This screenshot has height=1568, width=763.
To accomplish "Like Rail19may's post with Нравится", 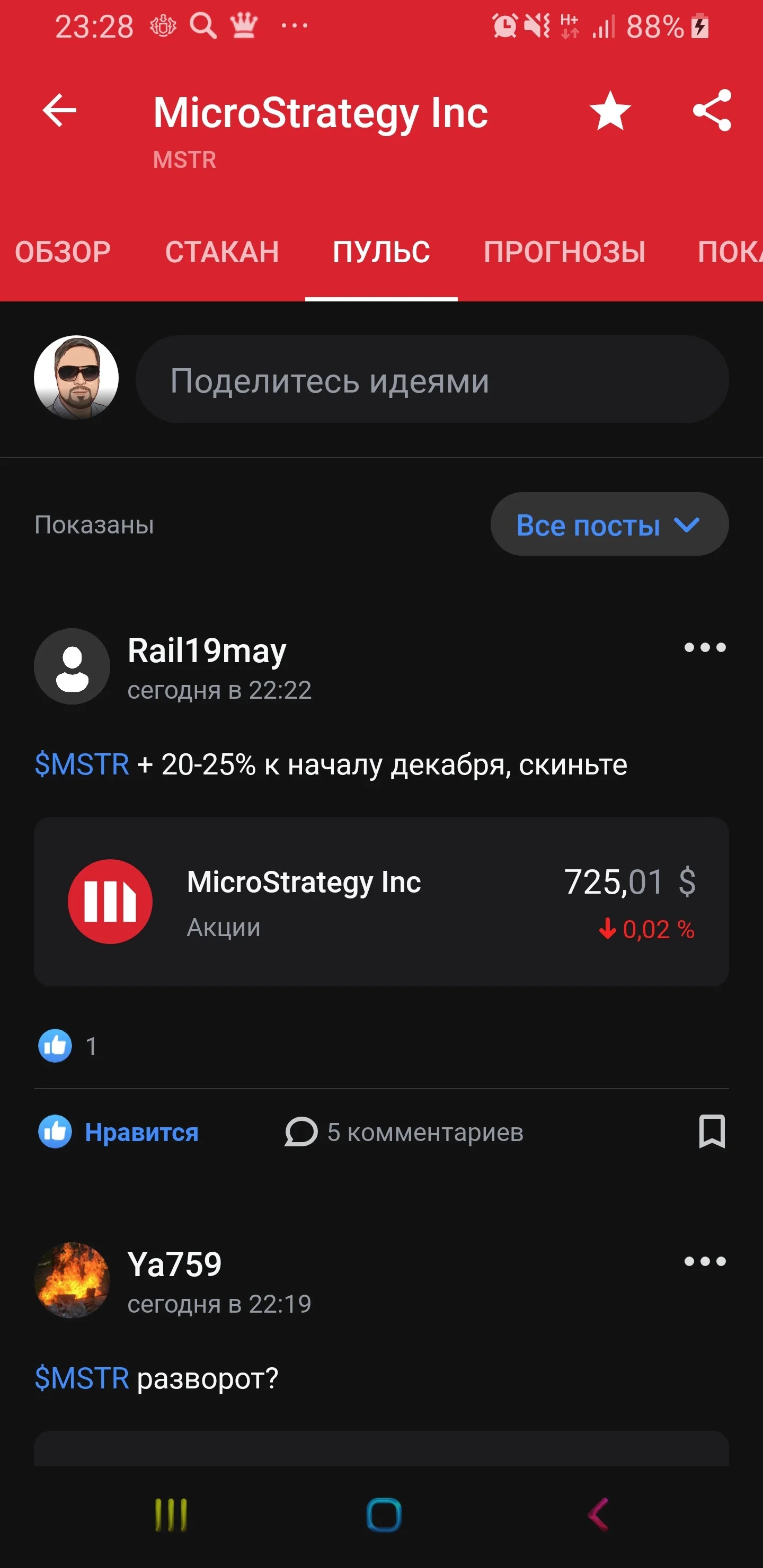I will pos(118,1132).
